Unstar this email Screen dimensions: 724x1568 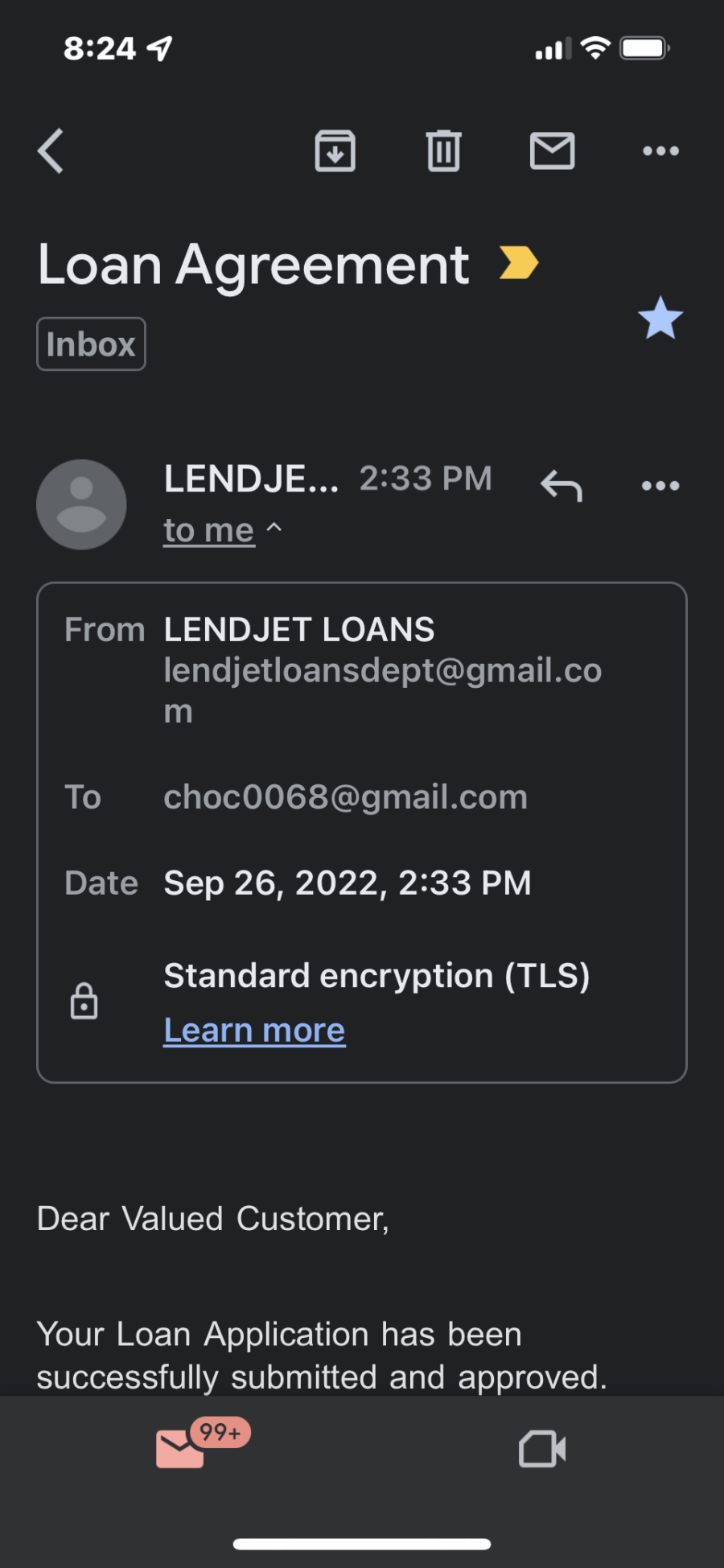point(660,318)
